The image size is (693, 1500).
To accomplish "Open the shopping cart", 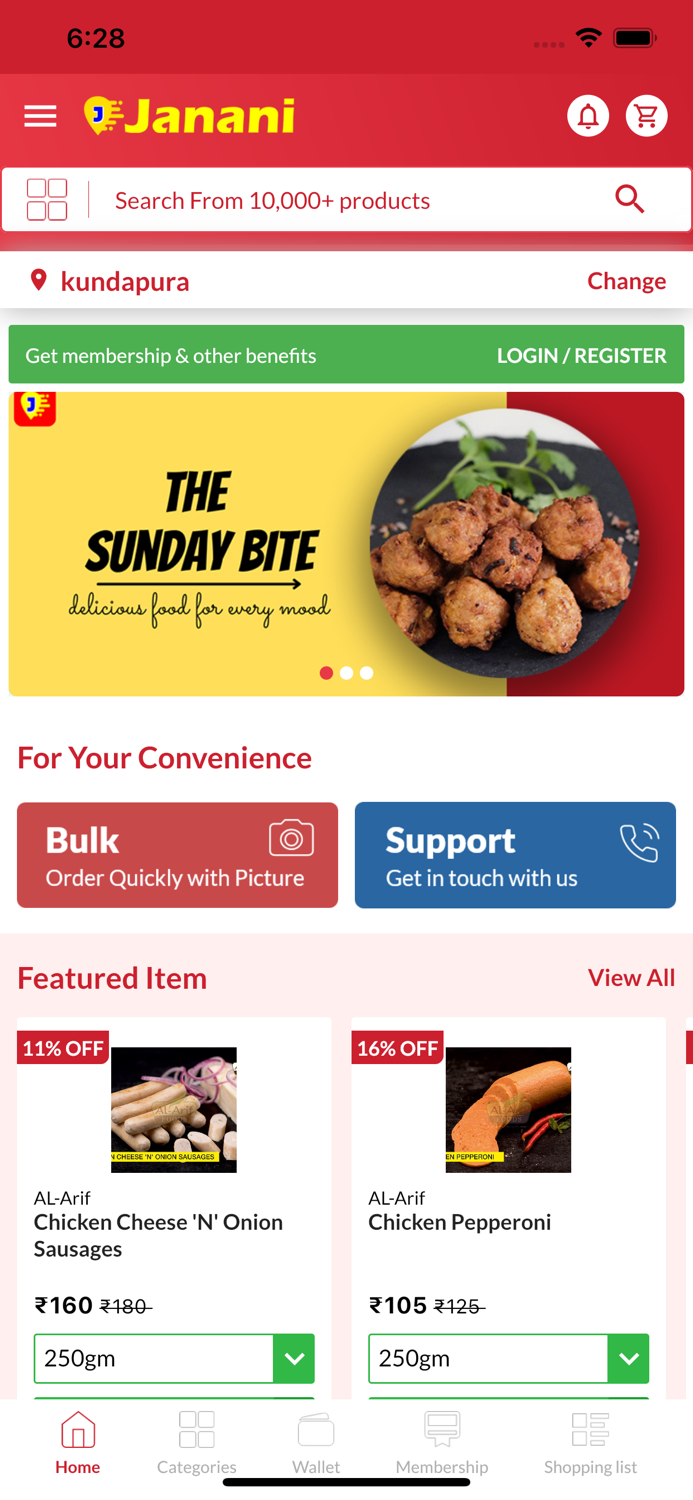I will coord(647,117).
